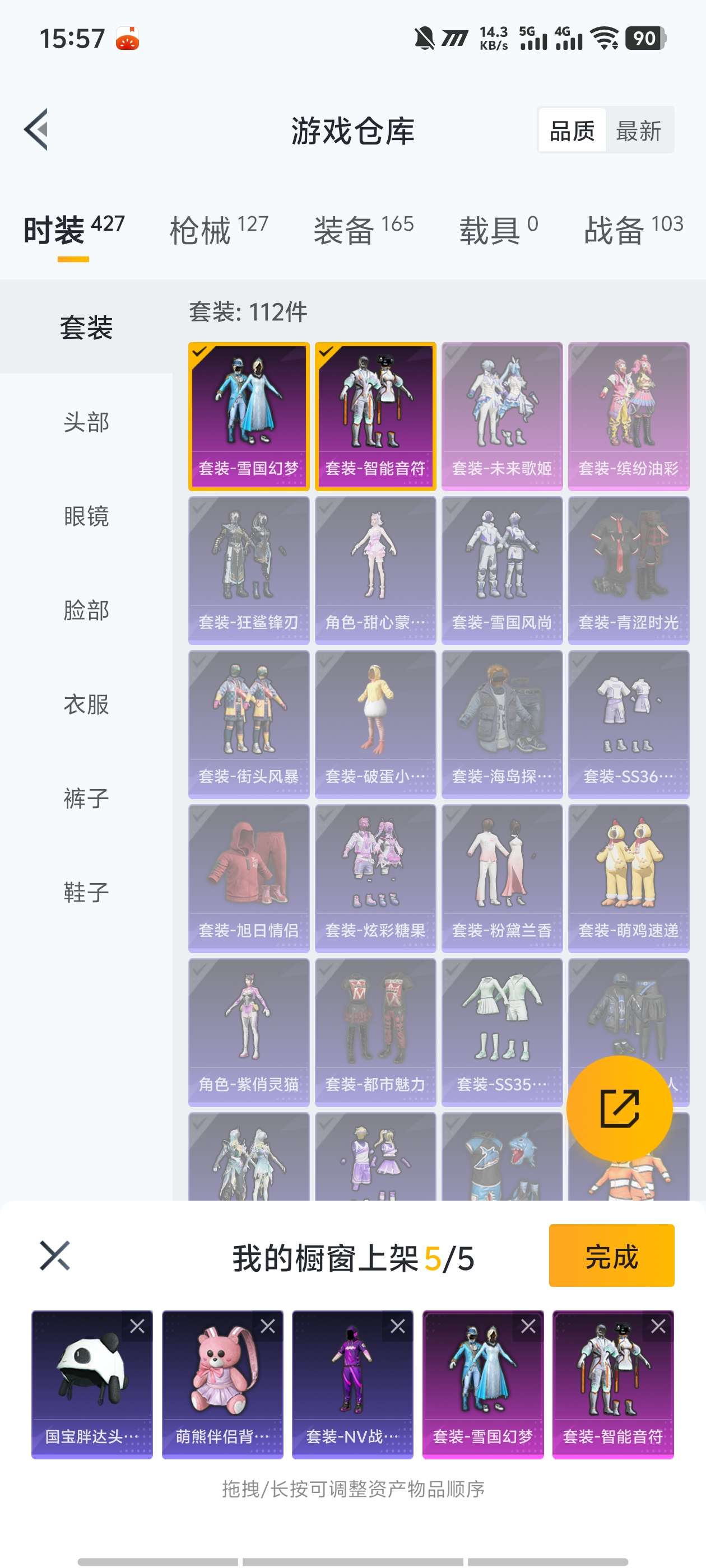Confirm with the 完成 button

pos(611,1256)
